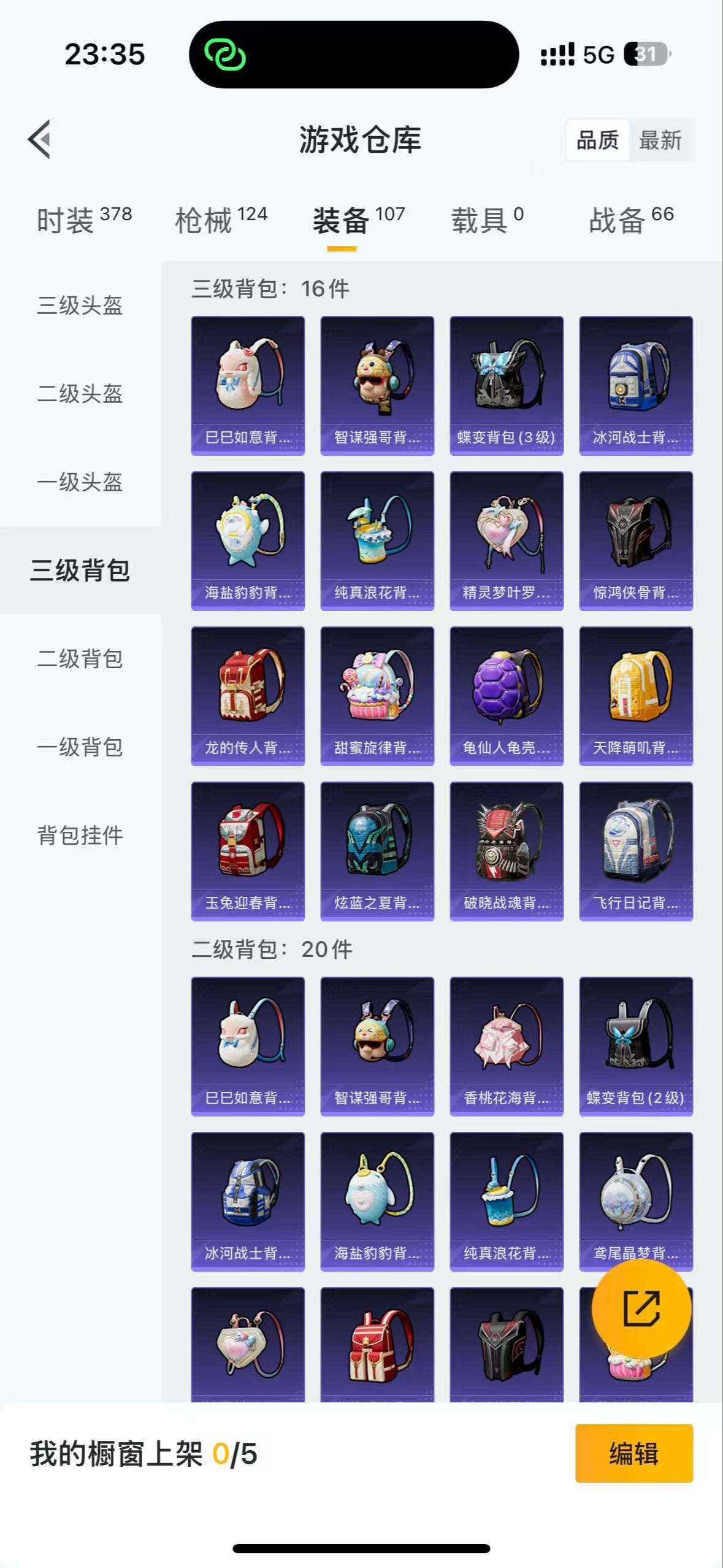The image size is (723, 1568).
Task: Tap the 编辑 button
Action: point(633,1453)
